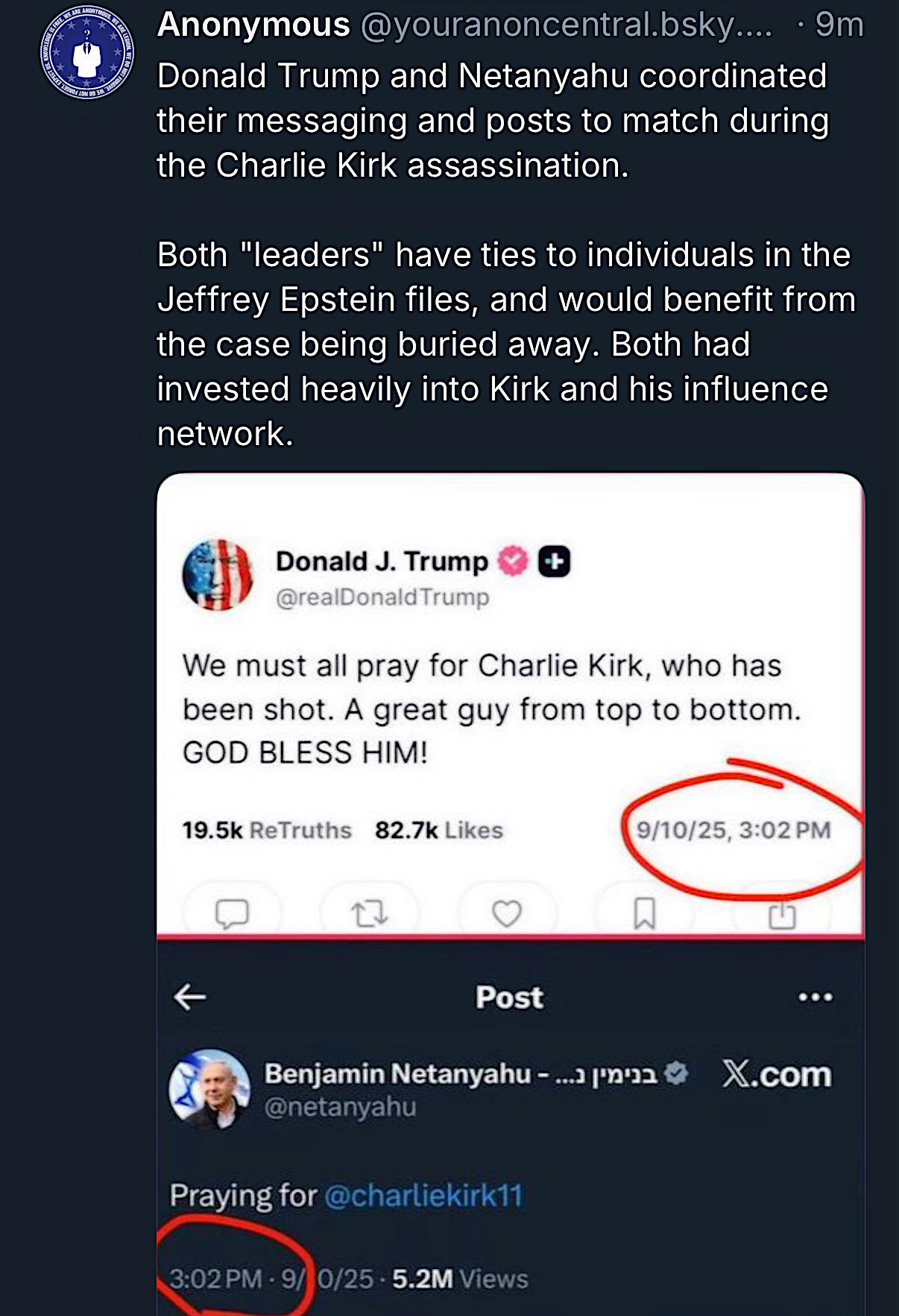The width and height of the screenshot is (899, 1316).
Task: Open the @youranoncentral profile from its handle
Action: point(567,25)
